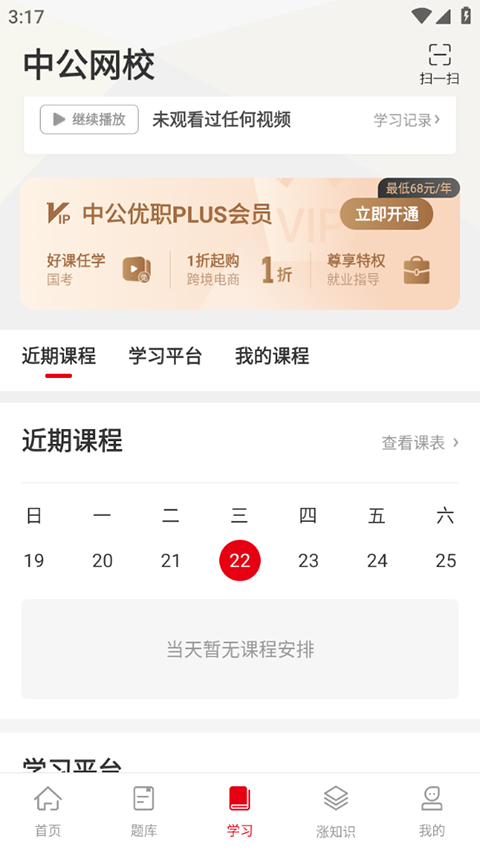This screenshot has height=853, width=480.
Task: Open the 我的 profile tab
Action: click(432, 812)
